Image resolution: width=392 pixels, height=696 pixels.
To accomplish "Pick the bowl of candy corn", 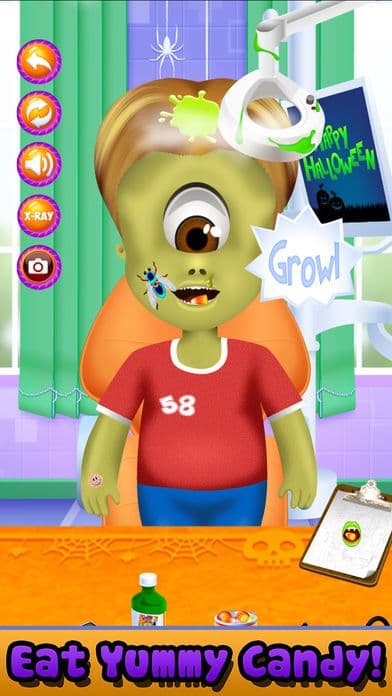I will click(235, 618).
